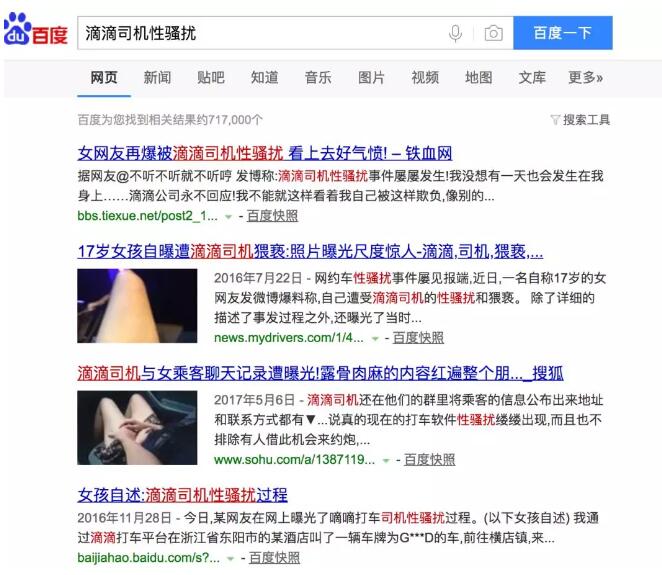Open the 铁血网 result about 女网友再爆
The height and width of the screenshot is (575, 662).
point(265,154)
